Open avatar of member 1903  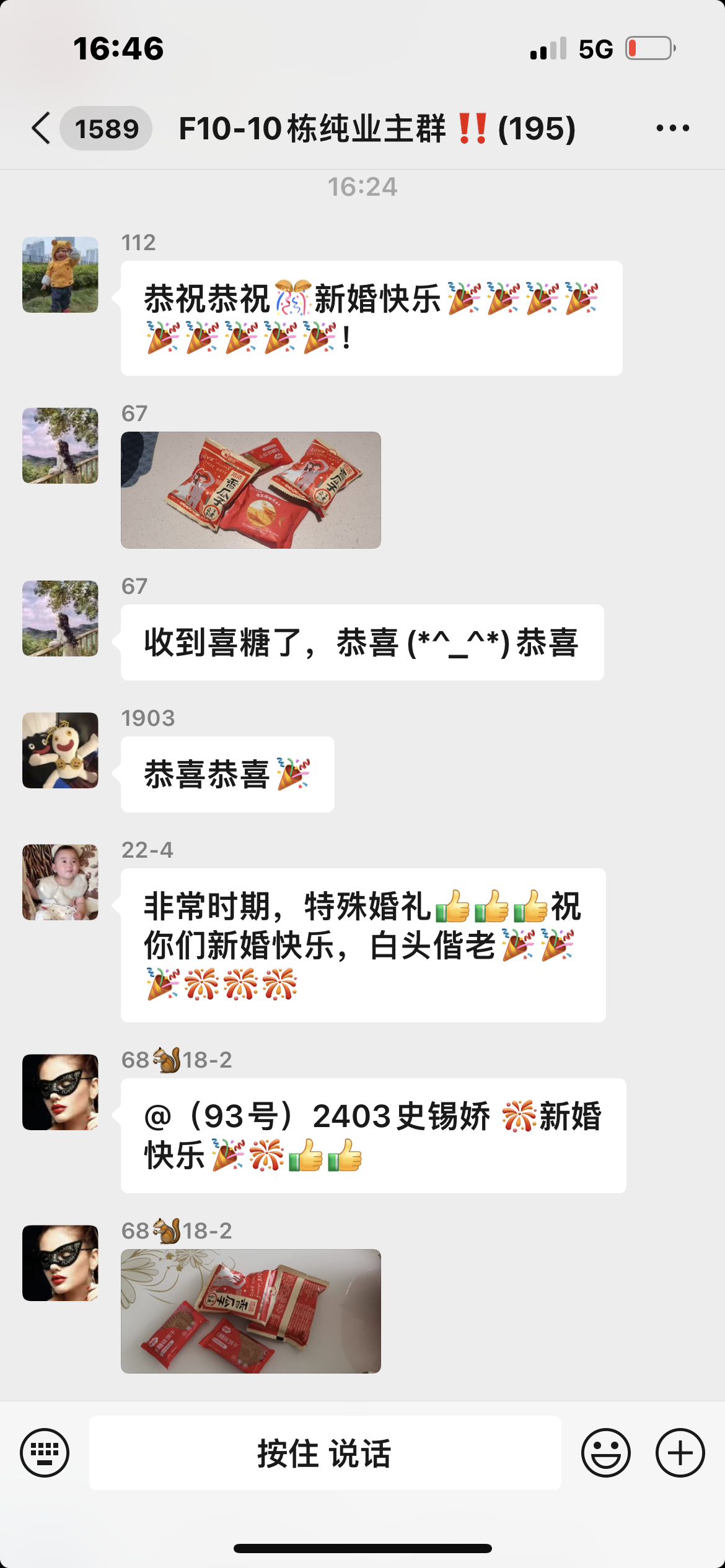[x=60, y=750]
